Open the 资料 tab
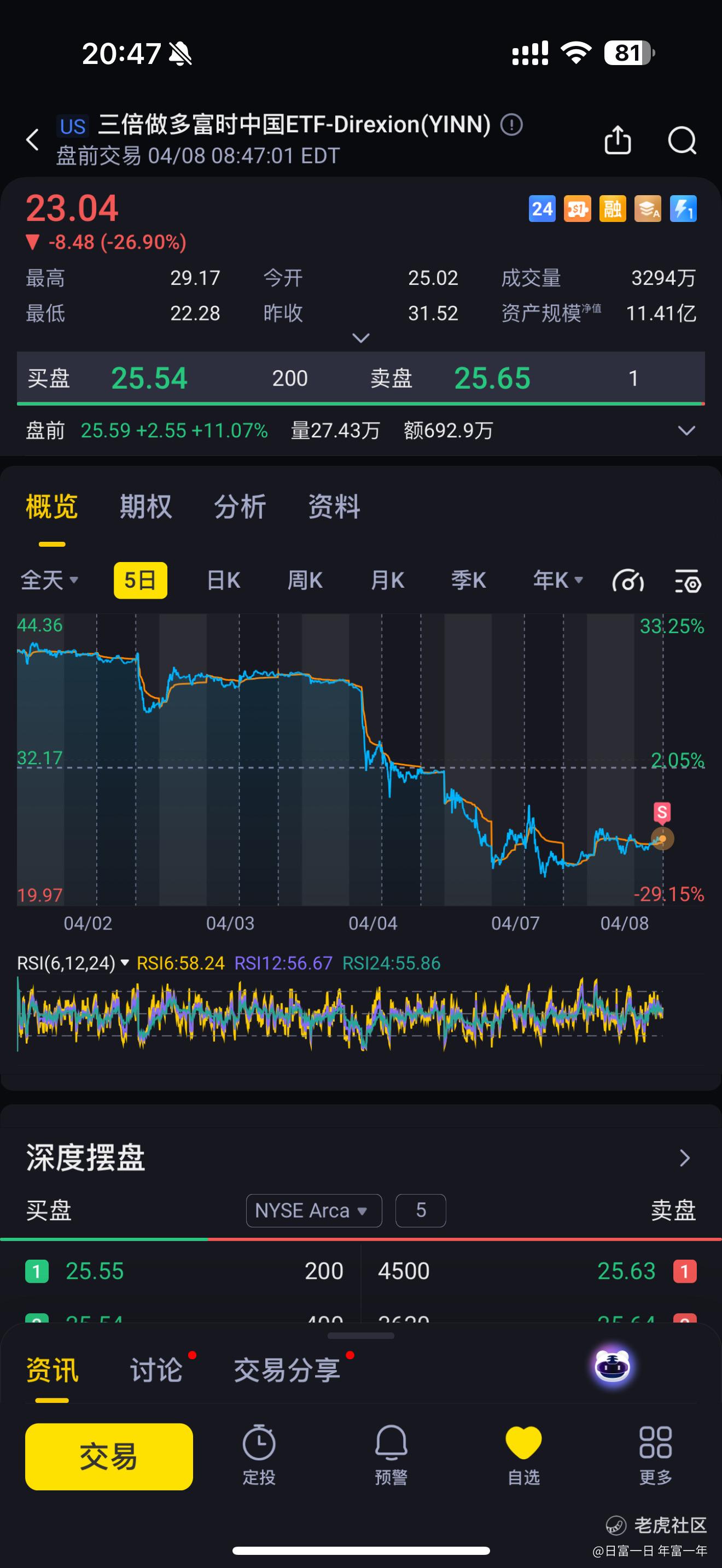 point(334,506)
